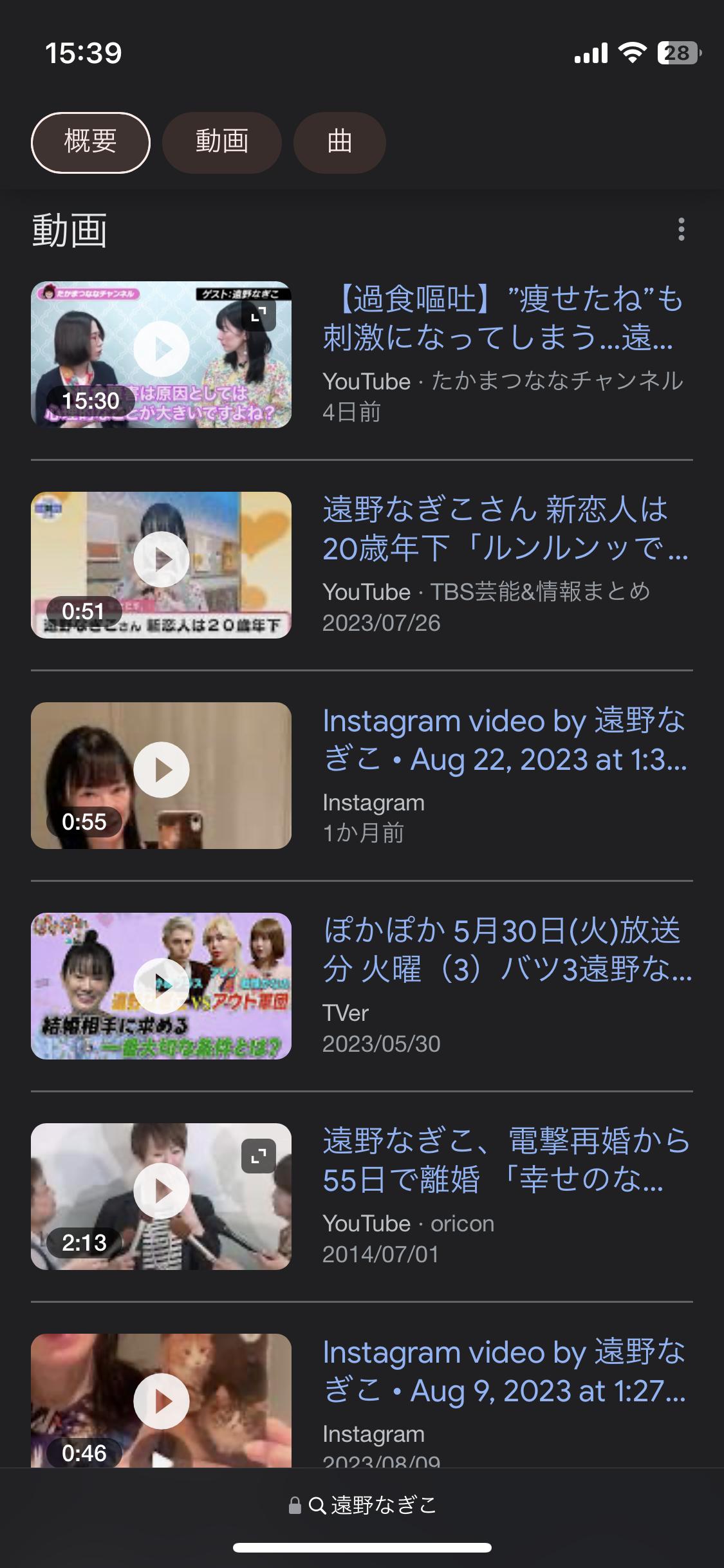
Task: Select the 概要 chip
Action: [90, 142]
